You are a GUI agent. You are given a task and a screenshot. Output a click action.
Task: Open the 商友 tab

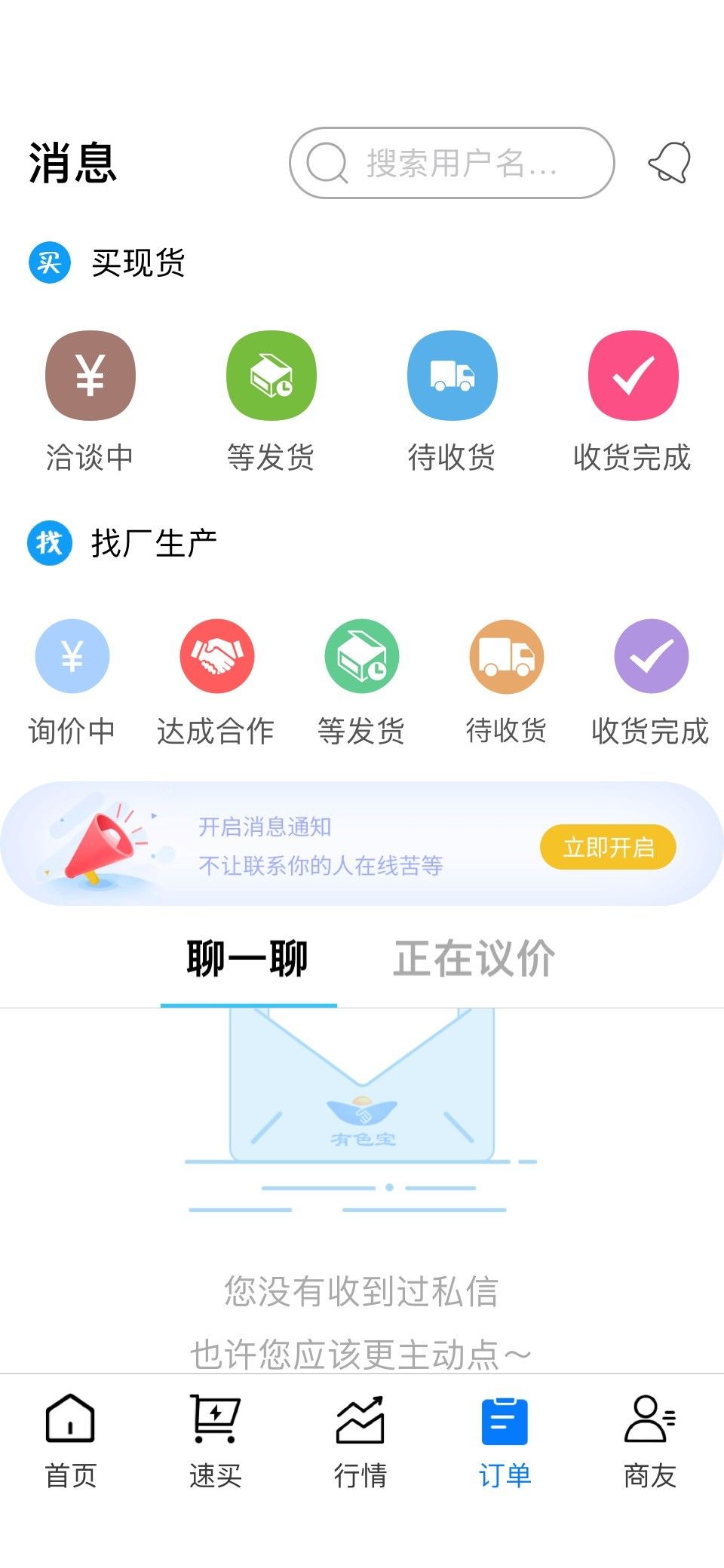coord(650,1441)
